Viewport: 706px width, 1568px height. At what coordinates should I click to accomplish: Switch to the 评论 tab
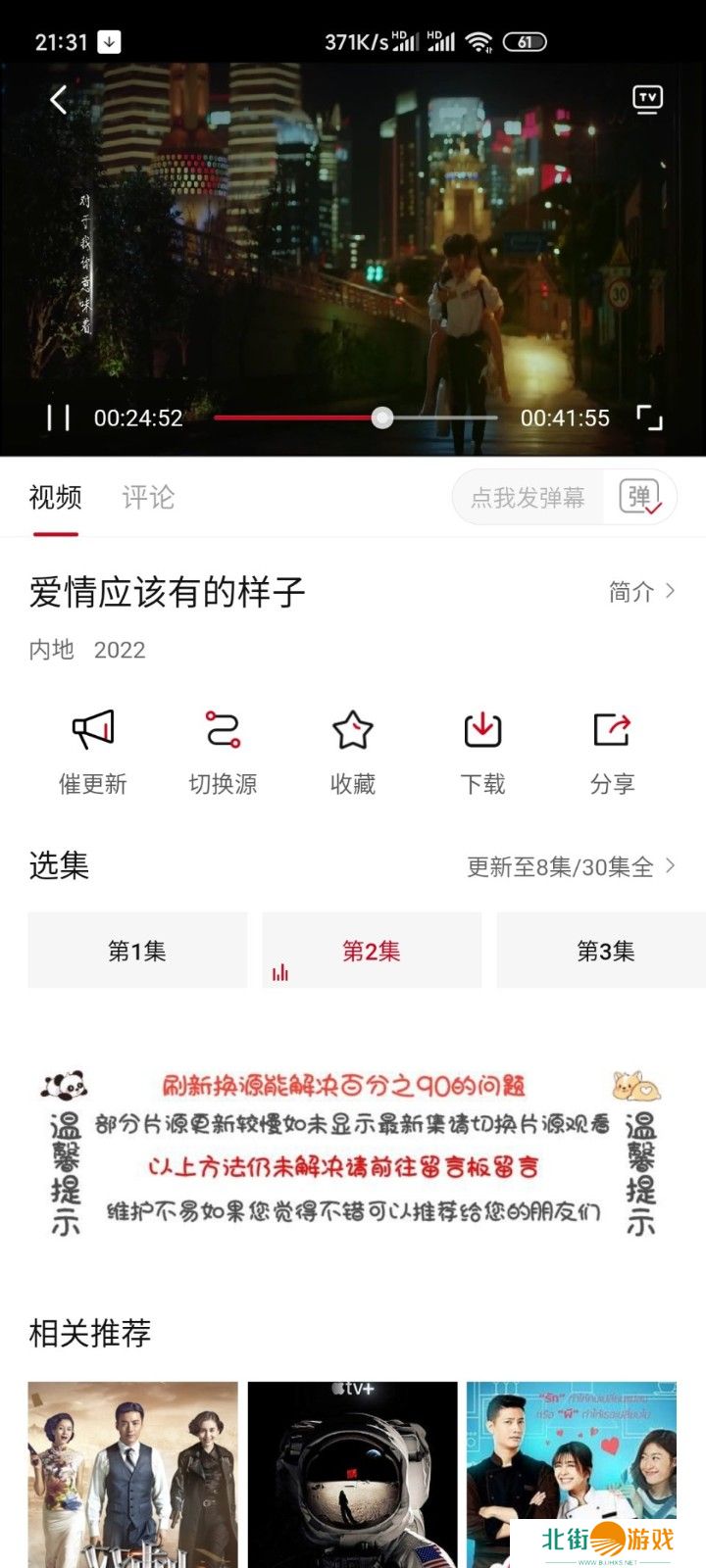coord(148,498)
